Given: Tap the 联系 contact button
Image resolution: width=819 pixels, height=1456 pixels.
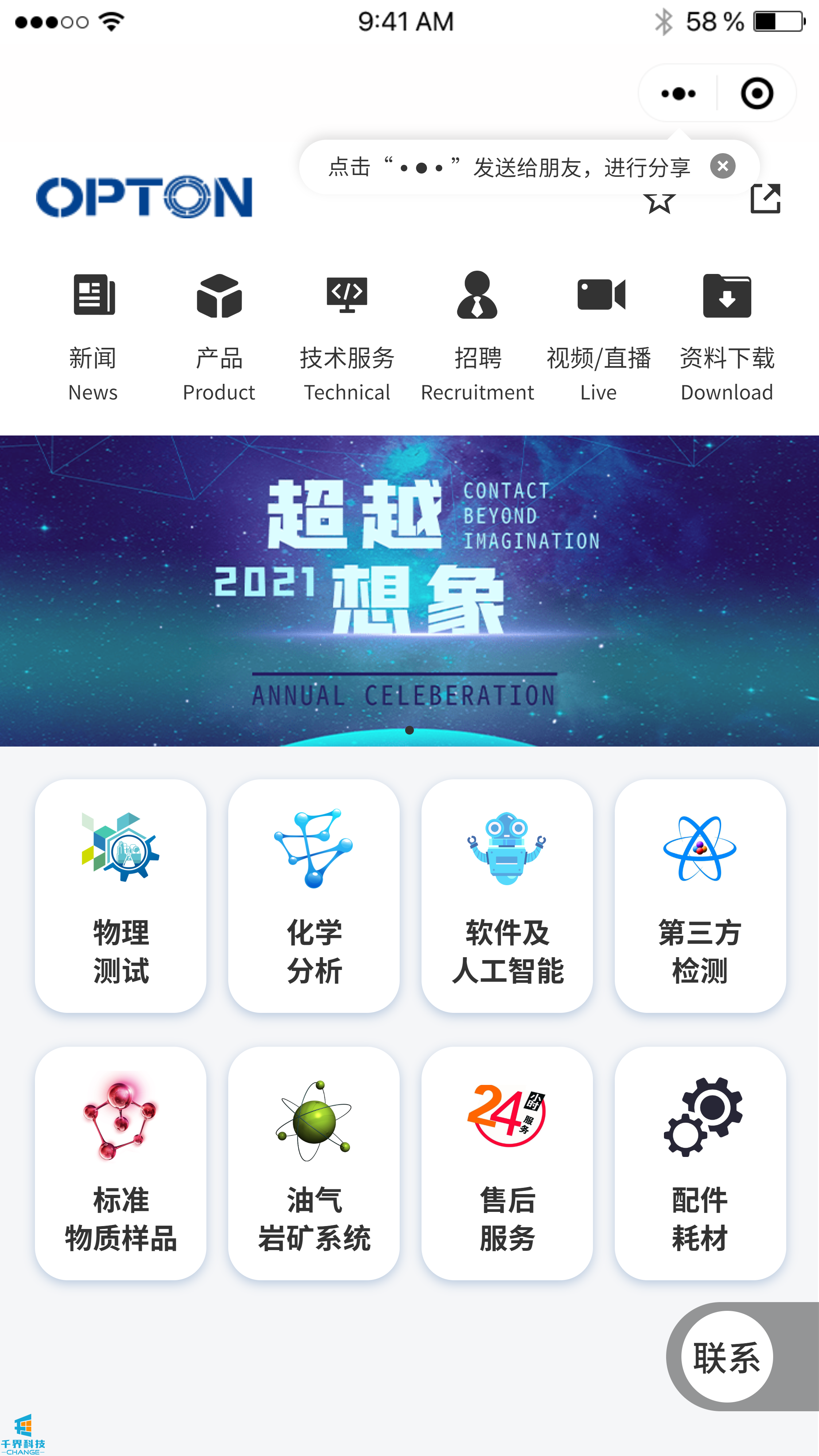Looking at the screenshot, I should [x=727, y=1357].
